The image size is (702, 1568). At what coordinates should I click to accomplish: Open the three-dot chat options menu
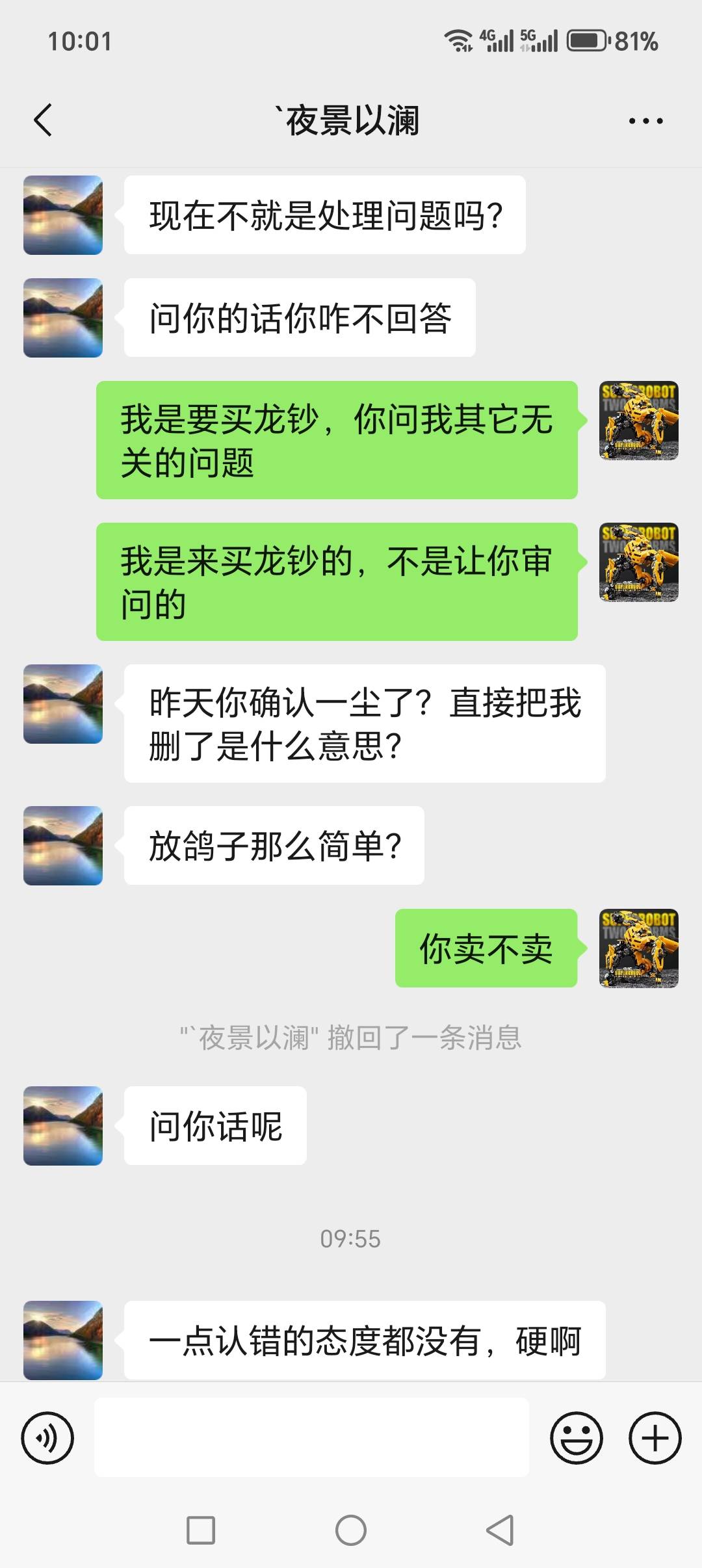tap(645, 121)
